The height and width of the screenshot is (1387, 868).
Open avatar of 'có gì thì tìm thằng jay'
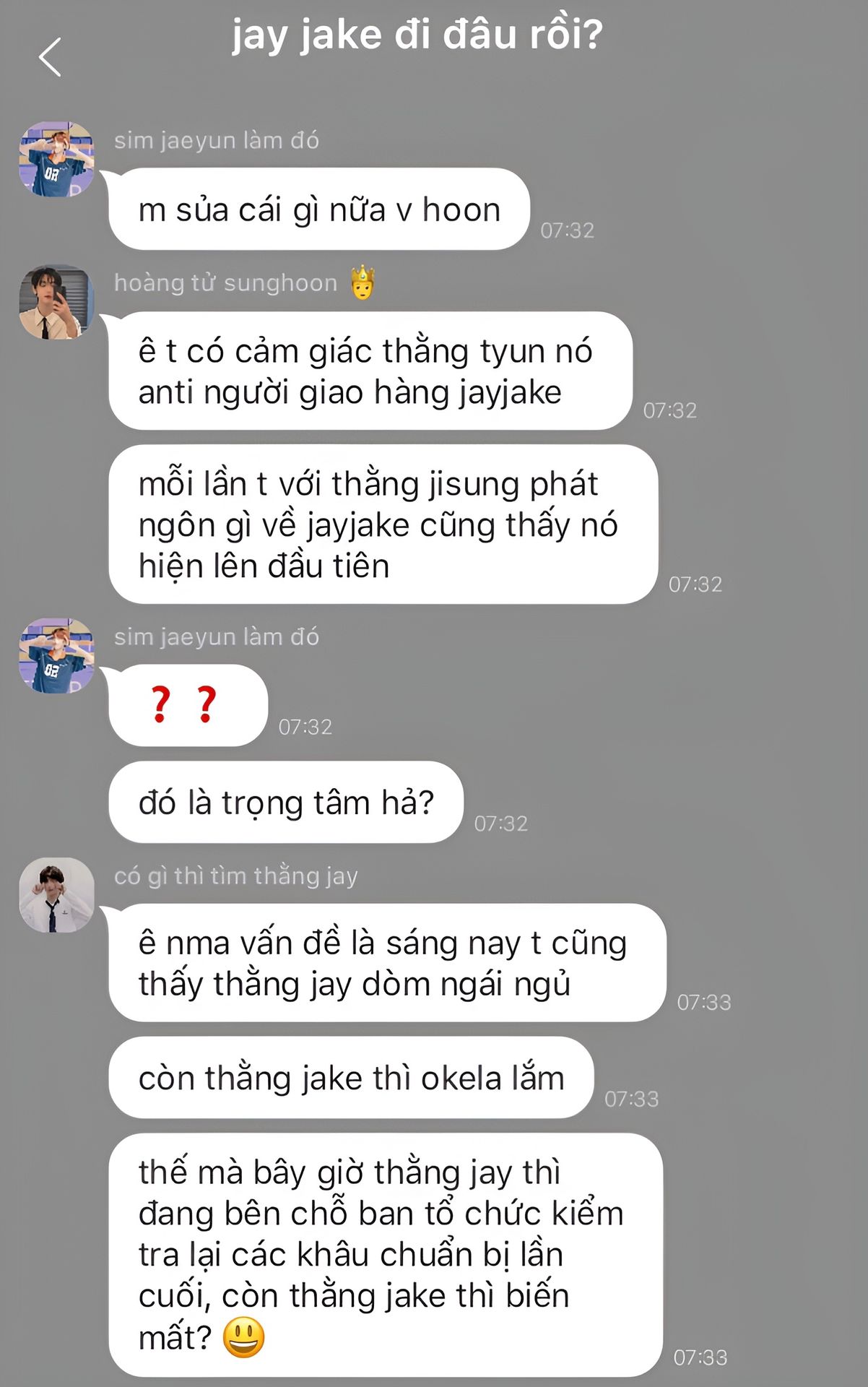[56, 895]
